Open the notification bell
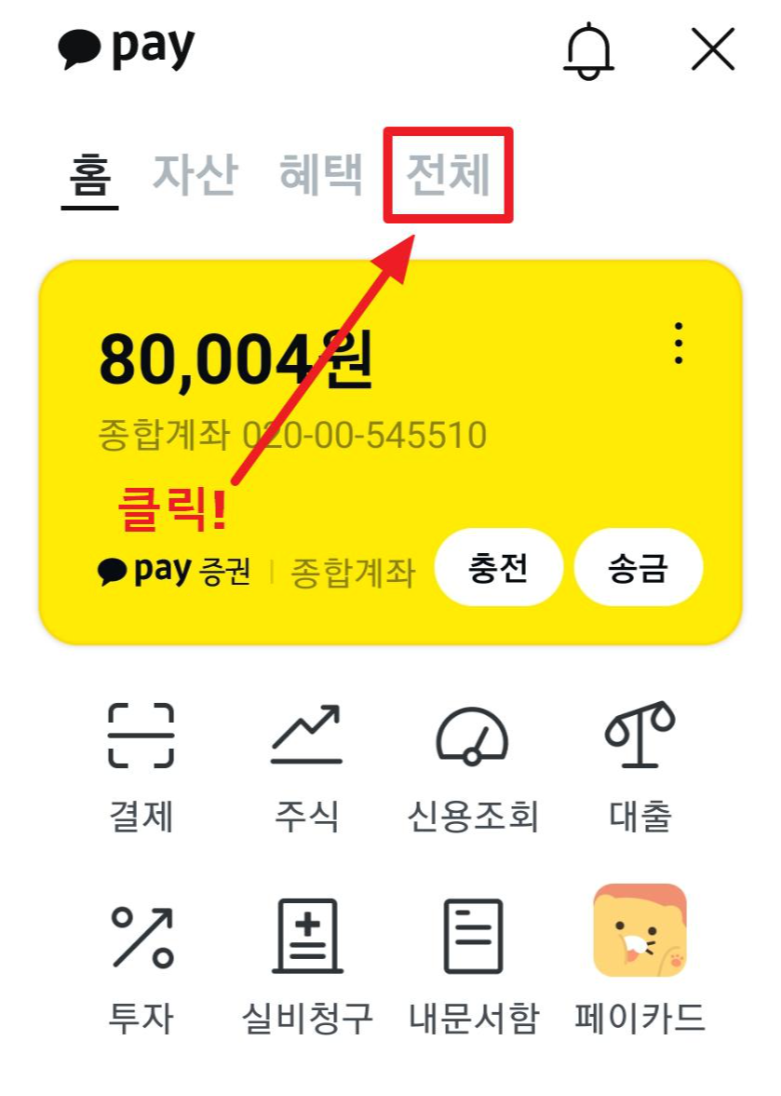Screen dimensions: 781x1096 tap(588, 50)
